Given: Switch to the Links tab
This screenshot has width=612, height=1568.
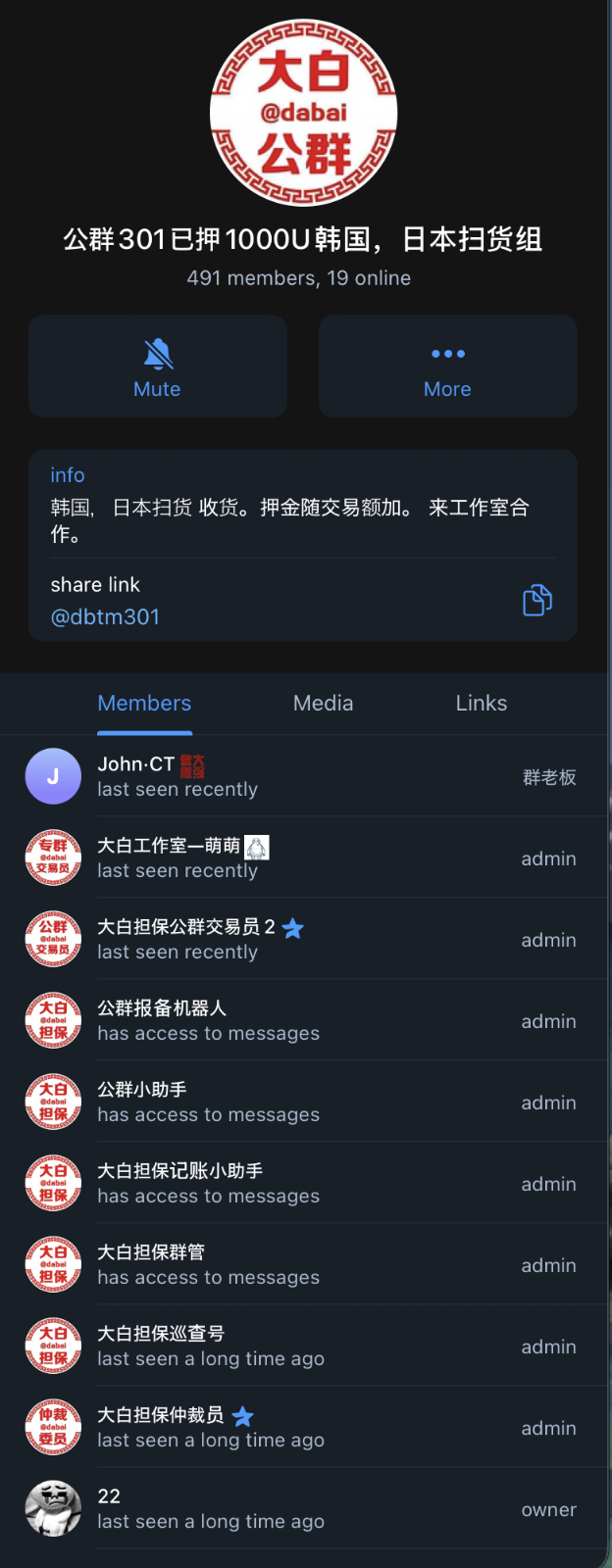Looking at the screenshot, I should (x=481, y=704).
